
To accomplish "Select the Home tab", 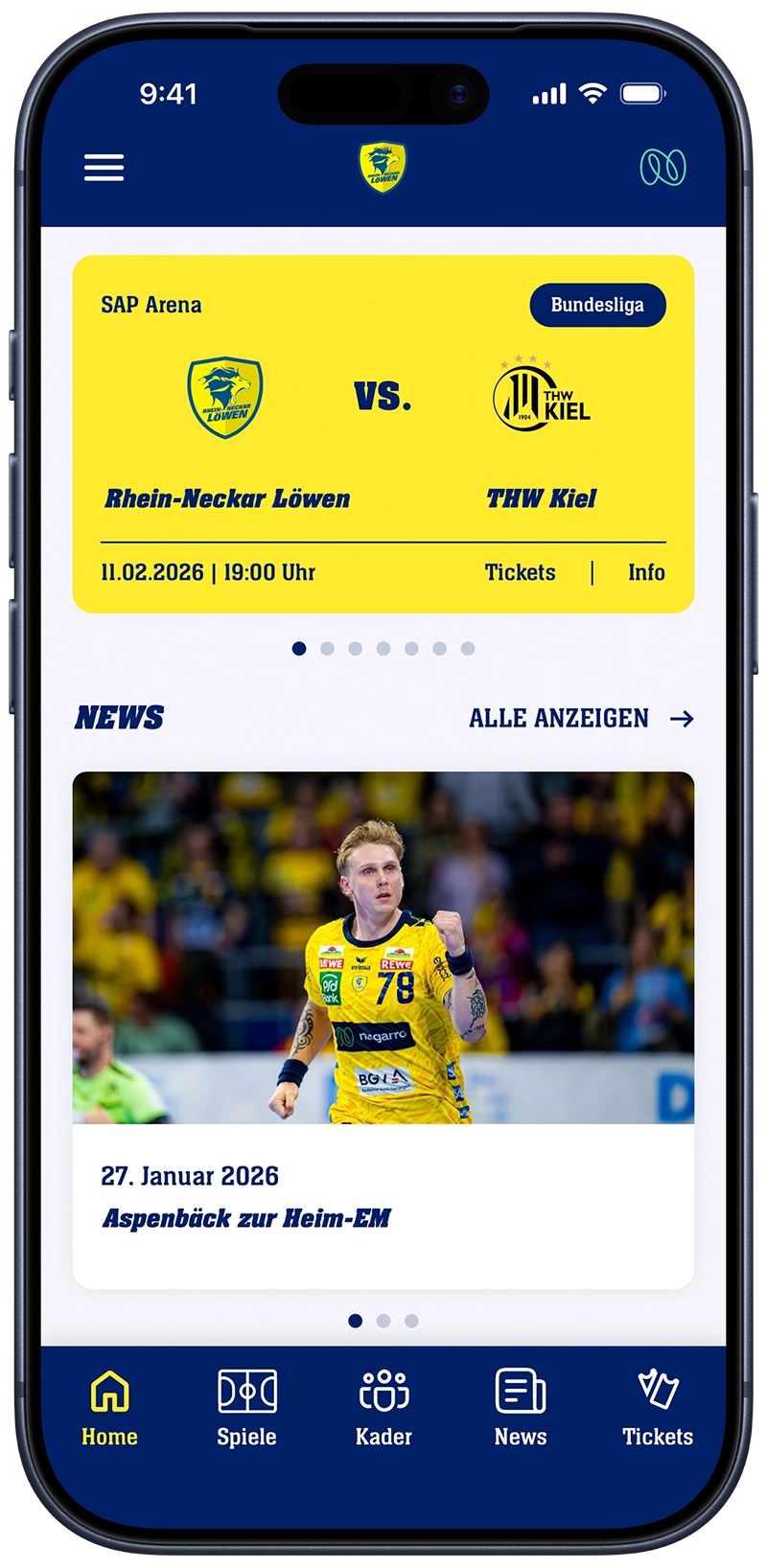I will click(x=109, y=1409).
